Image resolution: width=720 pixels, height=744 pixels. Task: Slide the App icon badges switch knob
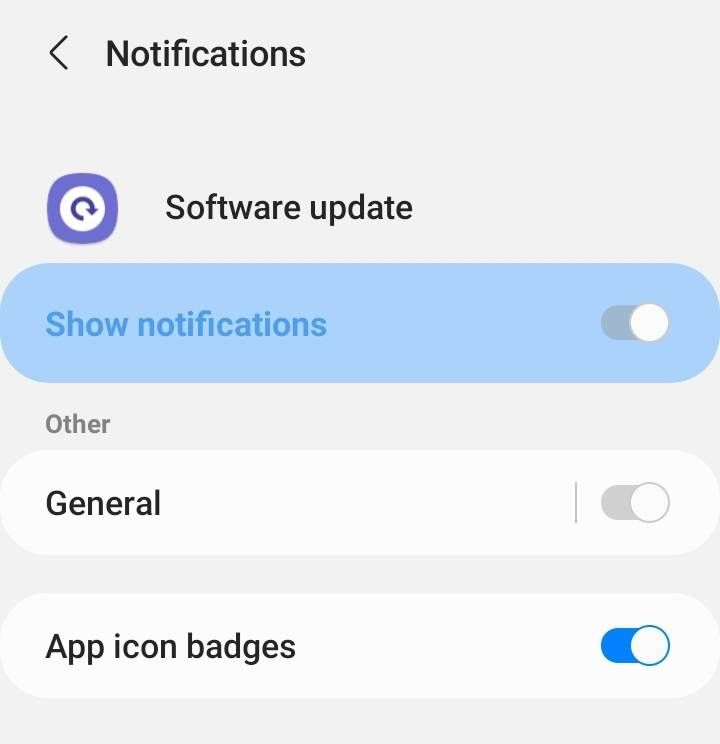pos(648,646)
